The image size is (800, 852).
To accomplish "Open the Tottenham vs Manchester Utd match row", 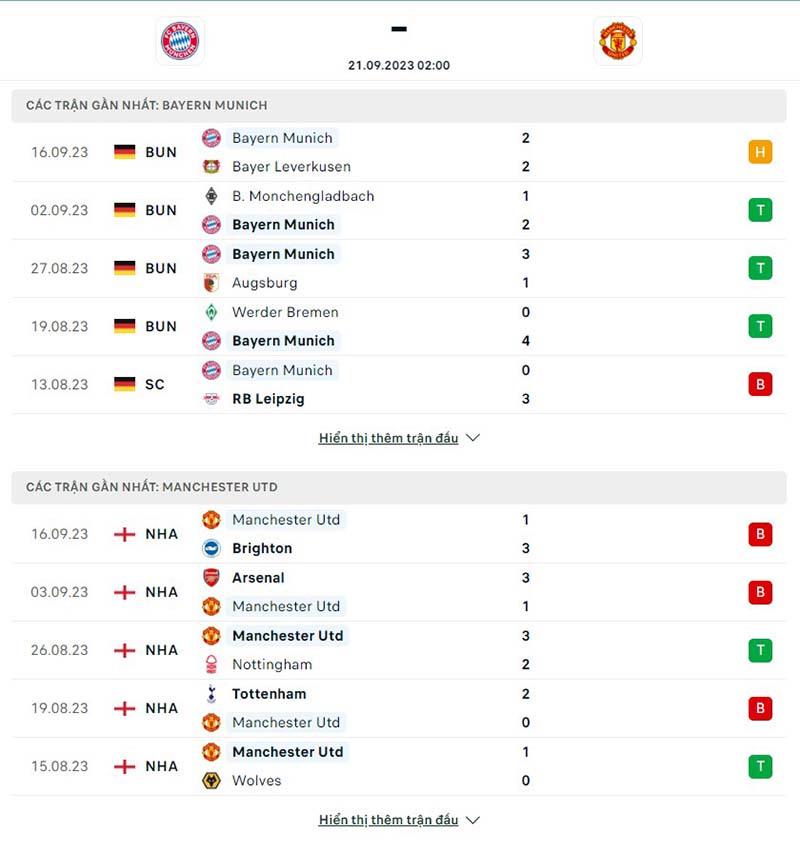I will 400,708.
